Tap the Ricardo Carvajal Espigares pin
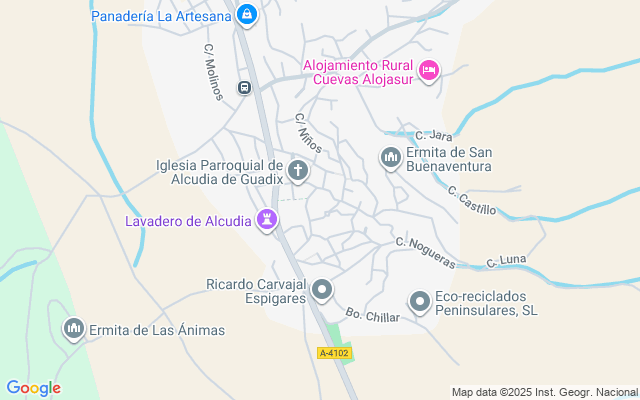The height and width of the screenshot is (400, 640). (322, 290)
